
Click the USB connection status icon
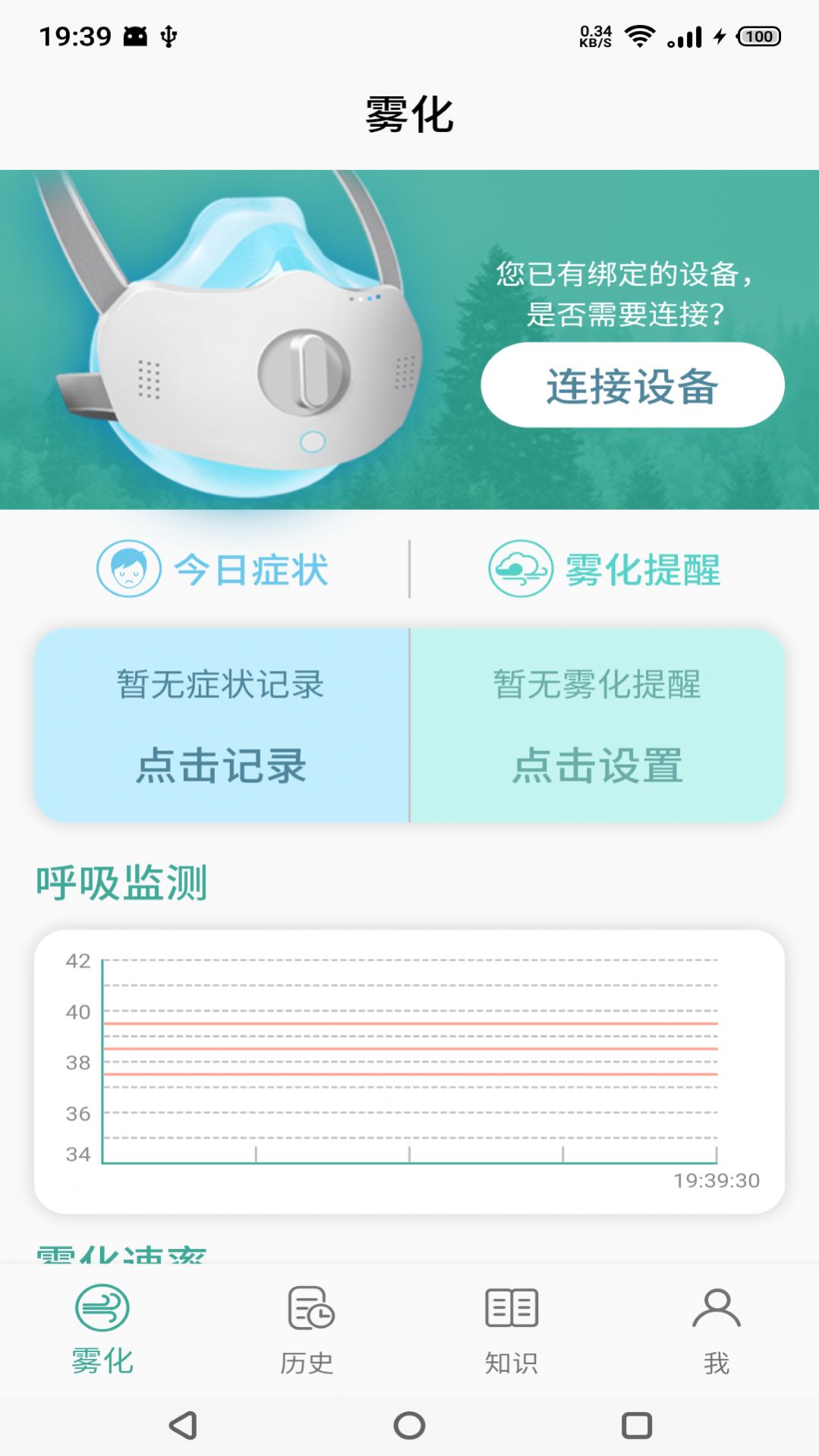[x=169, y=35]
